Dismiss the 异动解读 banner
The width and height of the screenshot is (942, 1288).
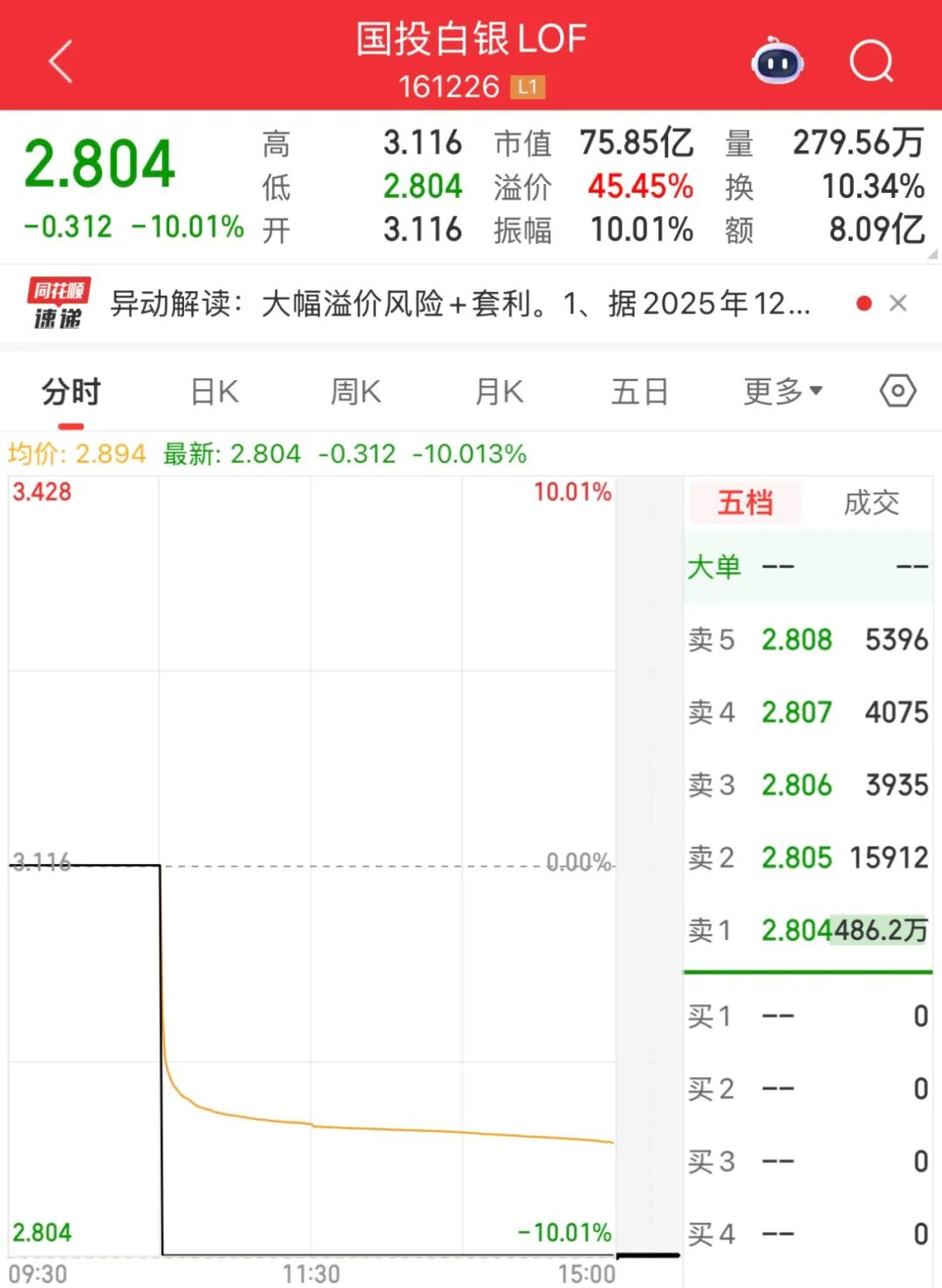click(898, 303)
